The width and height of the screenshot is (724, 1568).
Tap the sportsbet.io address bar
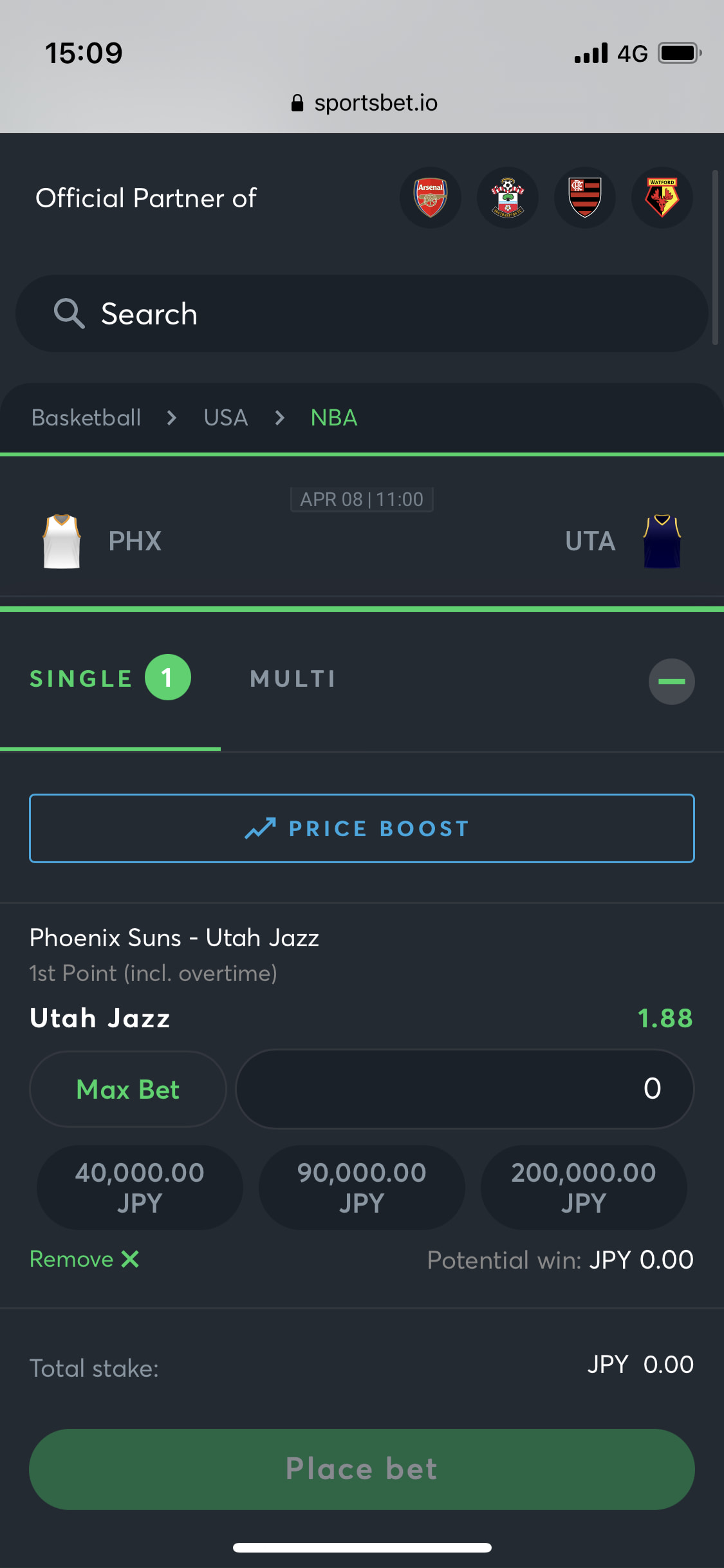click(x=364, y=103)
